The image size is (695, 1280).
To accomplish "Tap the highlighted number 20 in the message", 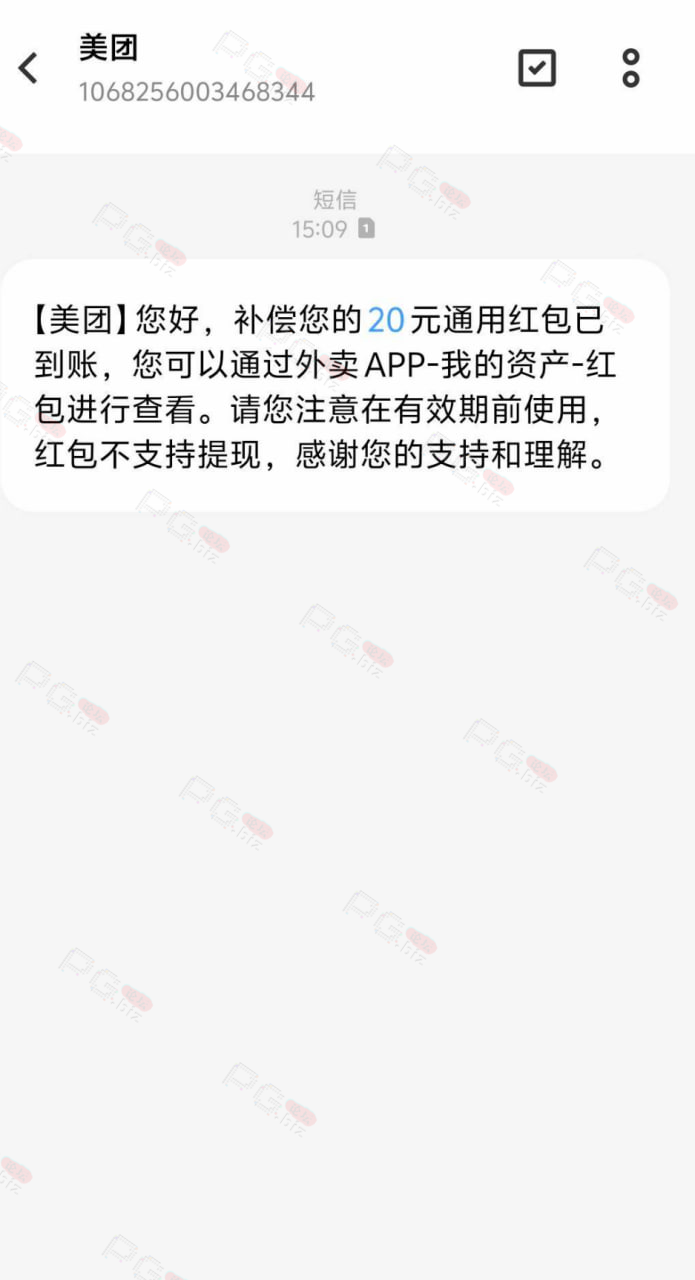I will coord(386,320).
